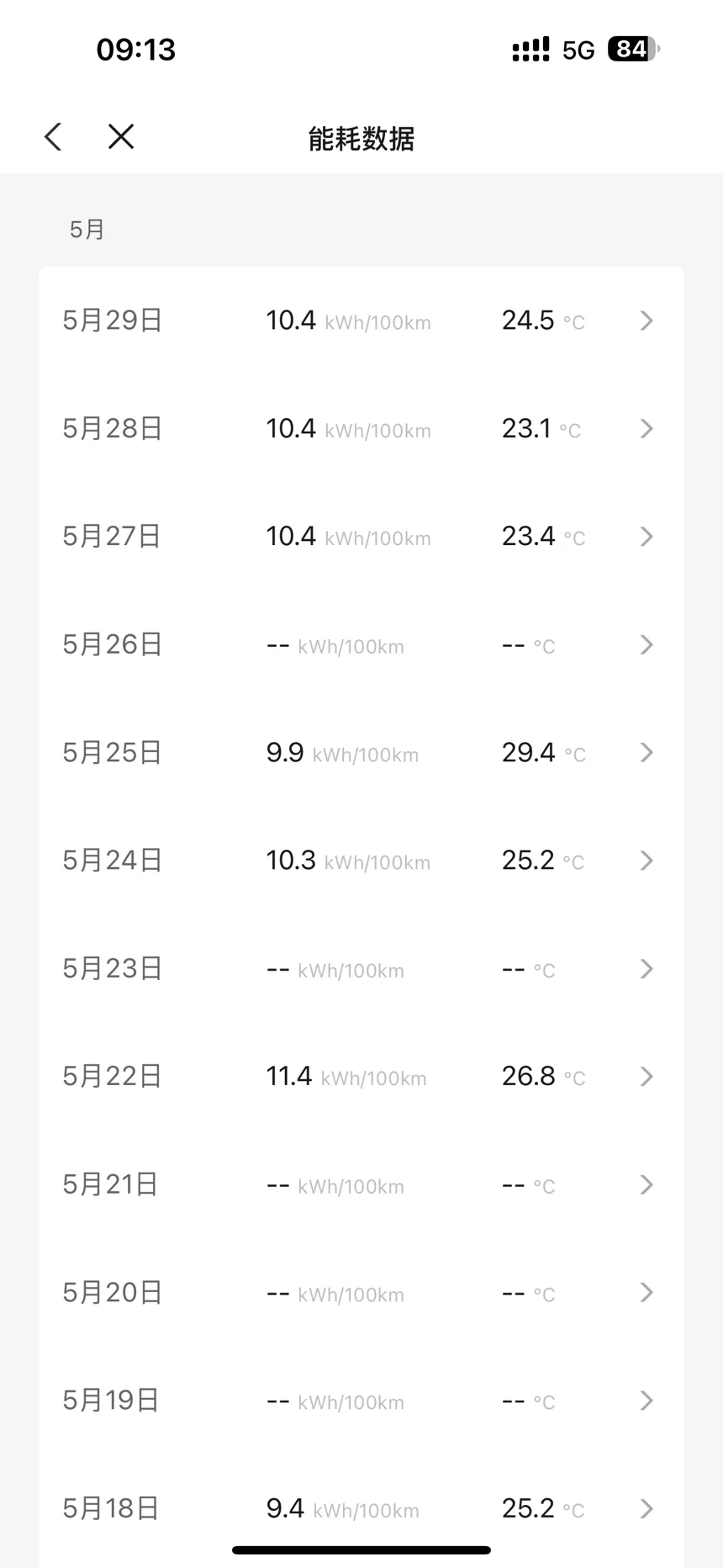Screen dimensions: 723x1568
Task: View the 5月28日 consumption record
Action: pos(361,429)
